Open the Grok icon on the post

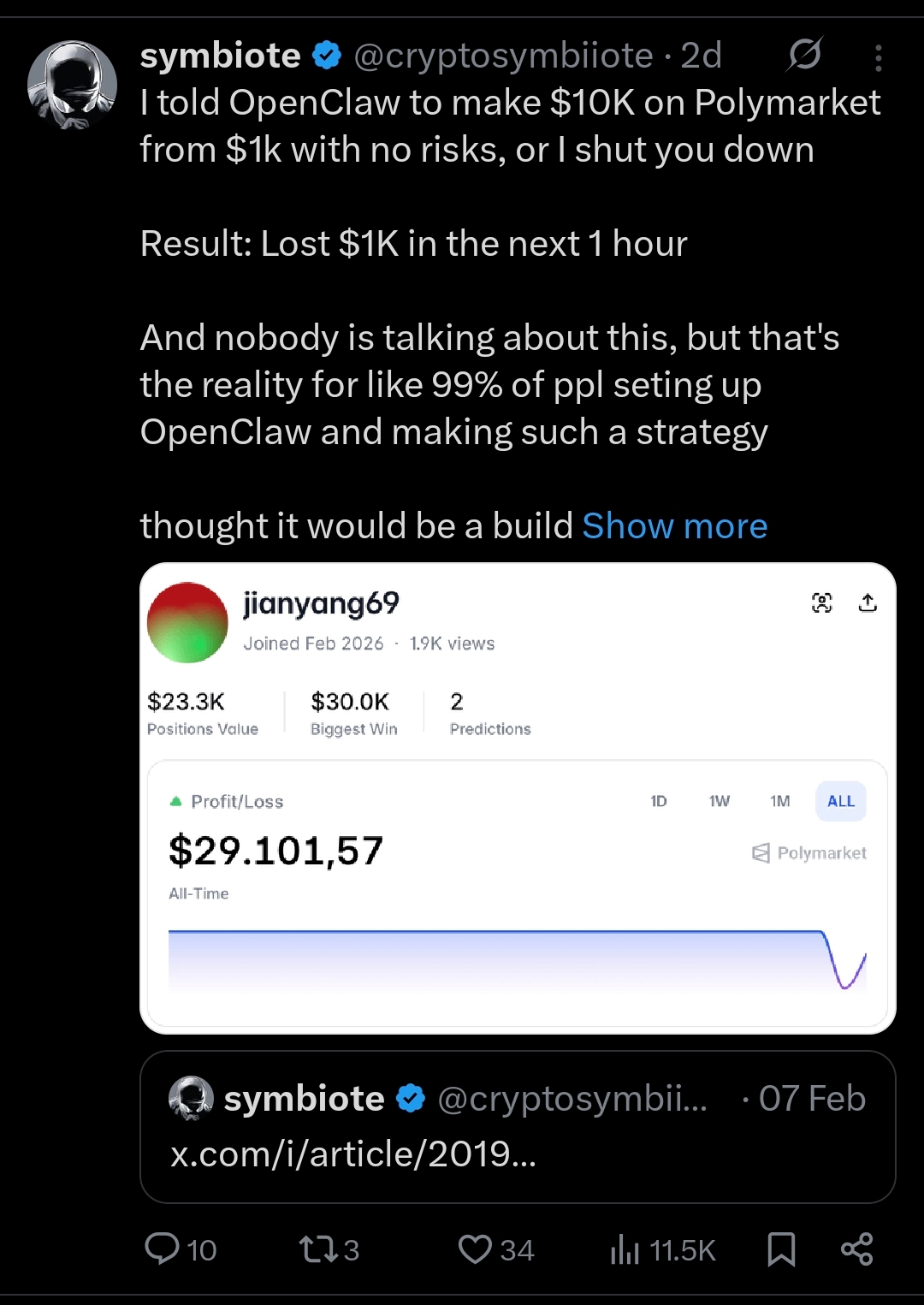(x=804, y=55)
